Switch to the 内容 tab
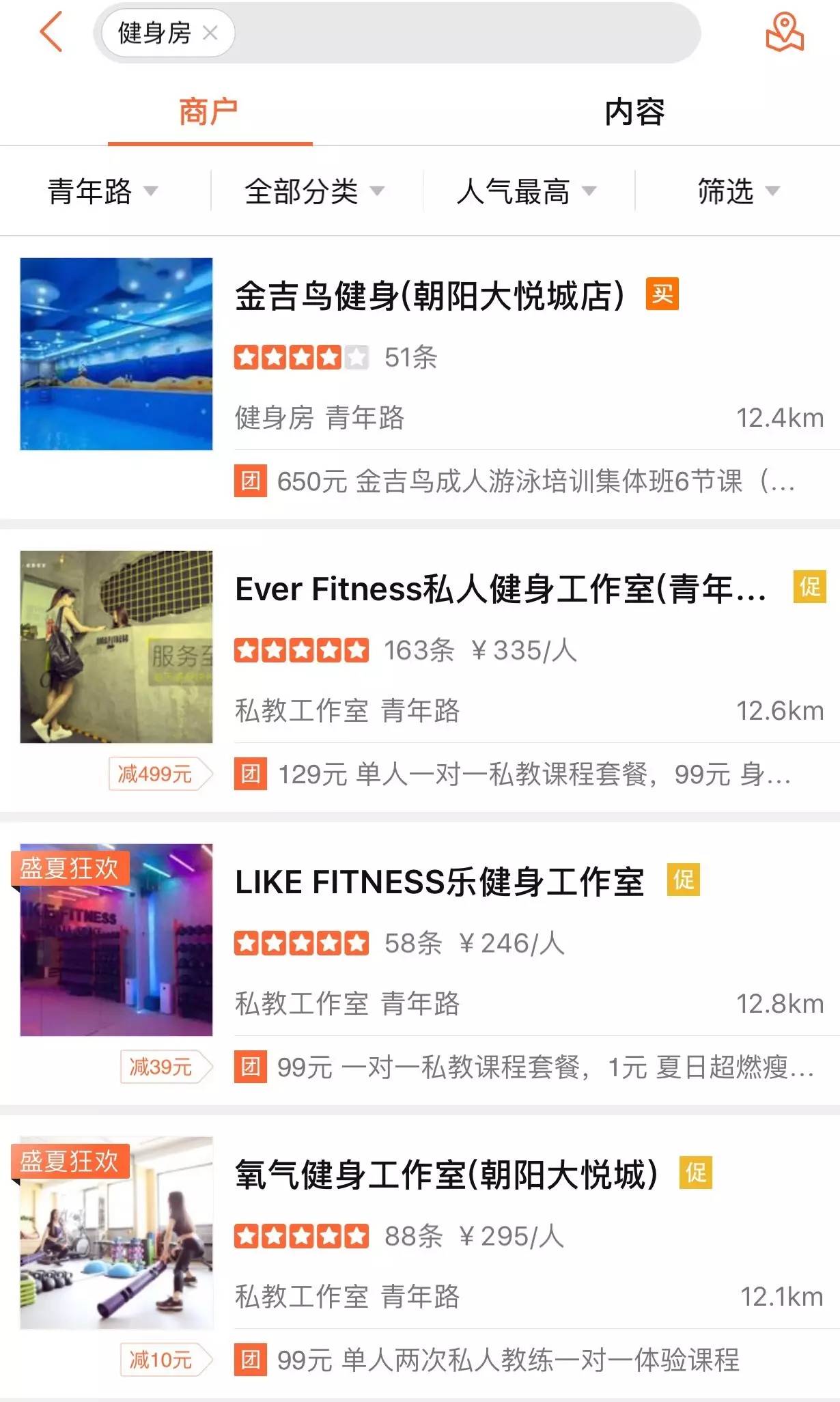Viewport: 840px width, 1402px height. coord(634,112)
